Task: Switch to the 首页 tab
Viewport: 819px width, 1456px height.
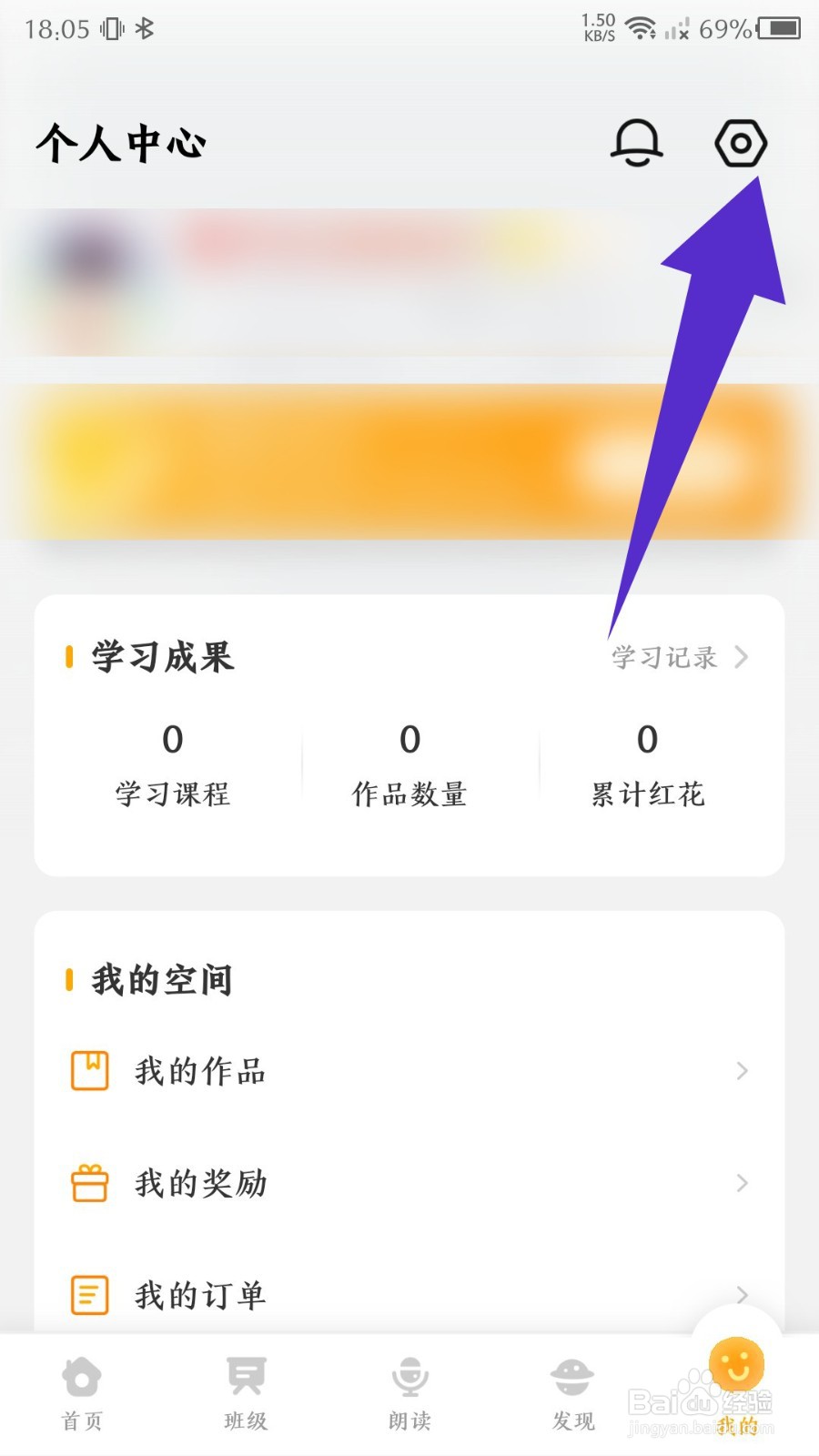Action: [82, 1394]
